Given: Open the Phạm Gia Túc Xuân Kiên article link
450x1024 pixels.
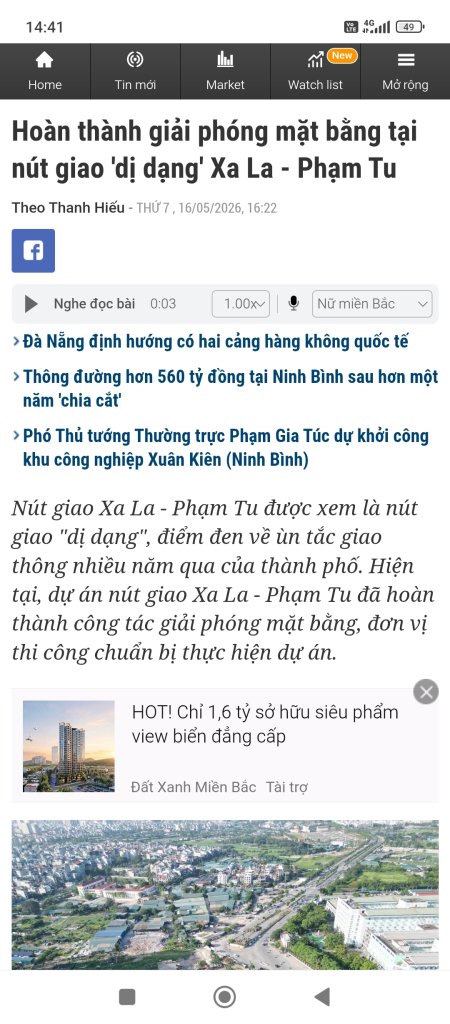Looking at the screenshot, I should [x=226, y=447].
